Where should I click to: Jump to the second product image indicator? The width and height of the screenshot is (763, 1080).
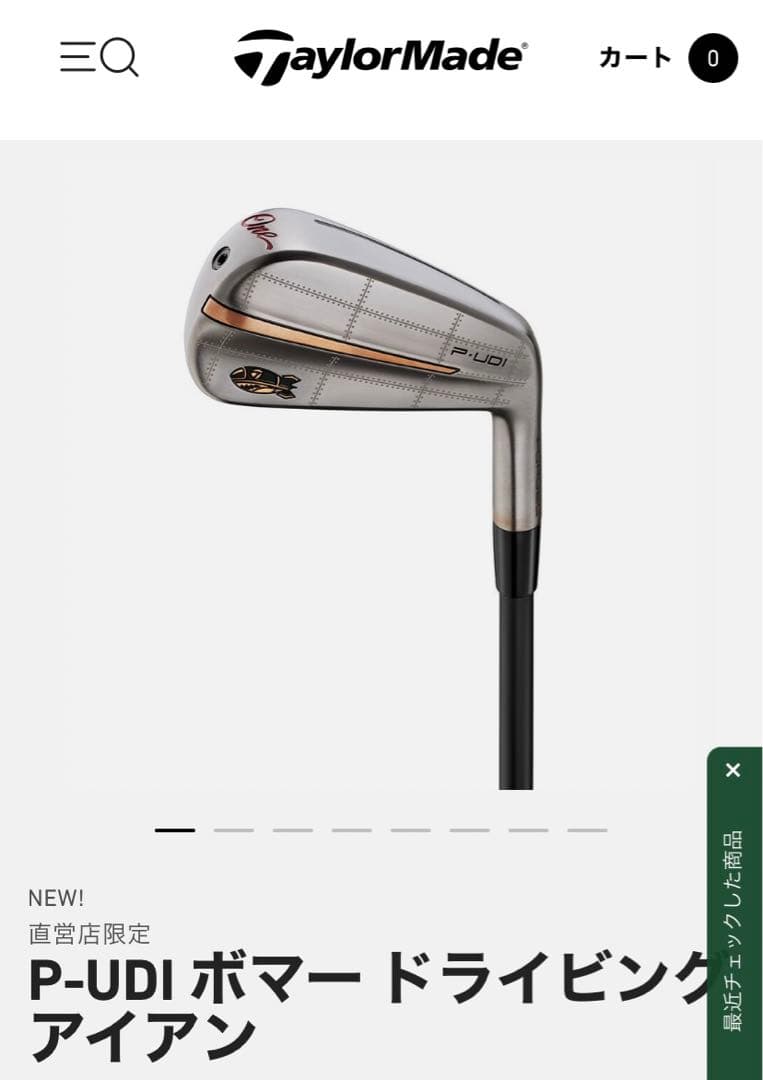[x=233, y=830]
